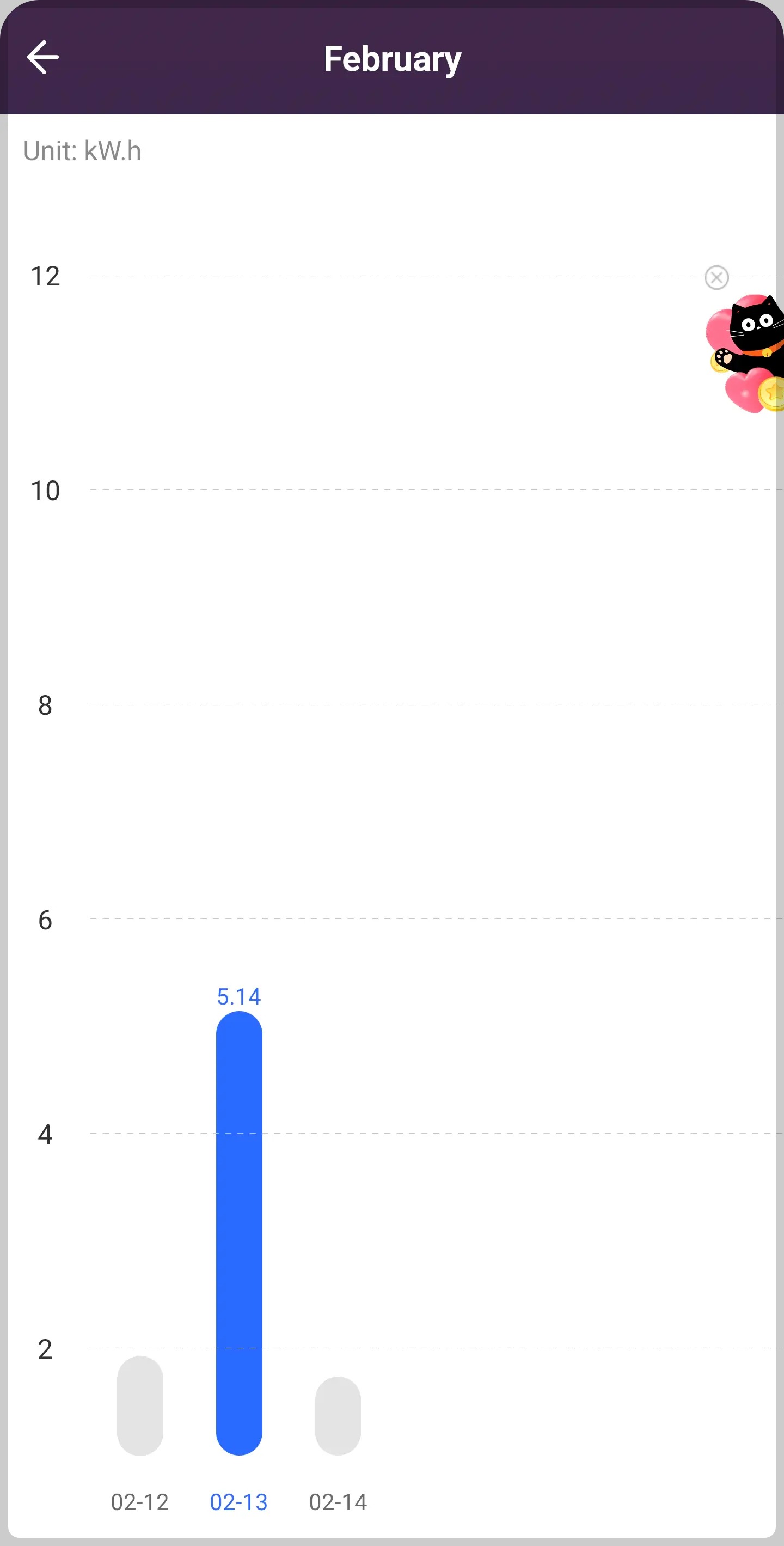This screenshot has width=784, height=1546.
Task: Go back using the header arrow
Action: pos(43,58)
